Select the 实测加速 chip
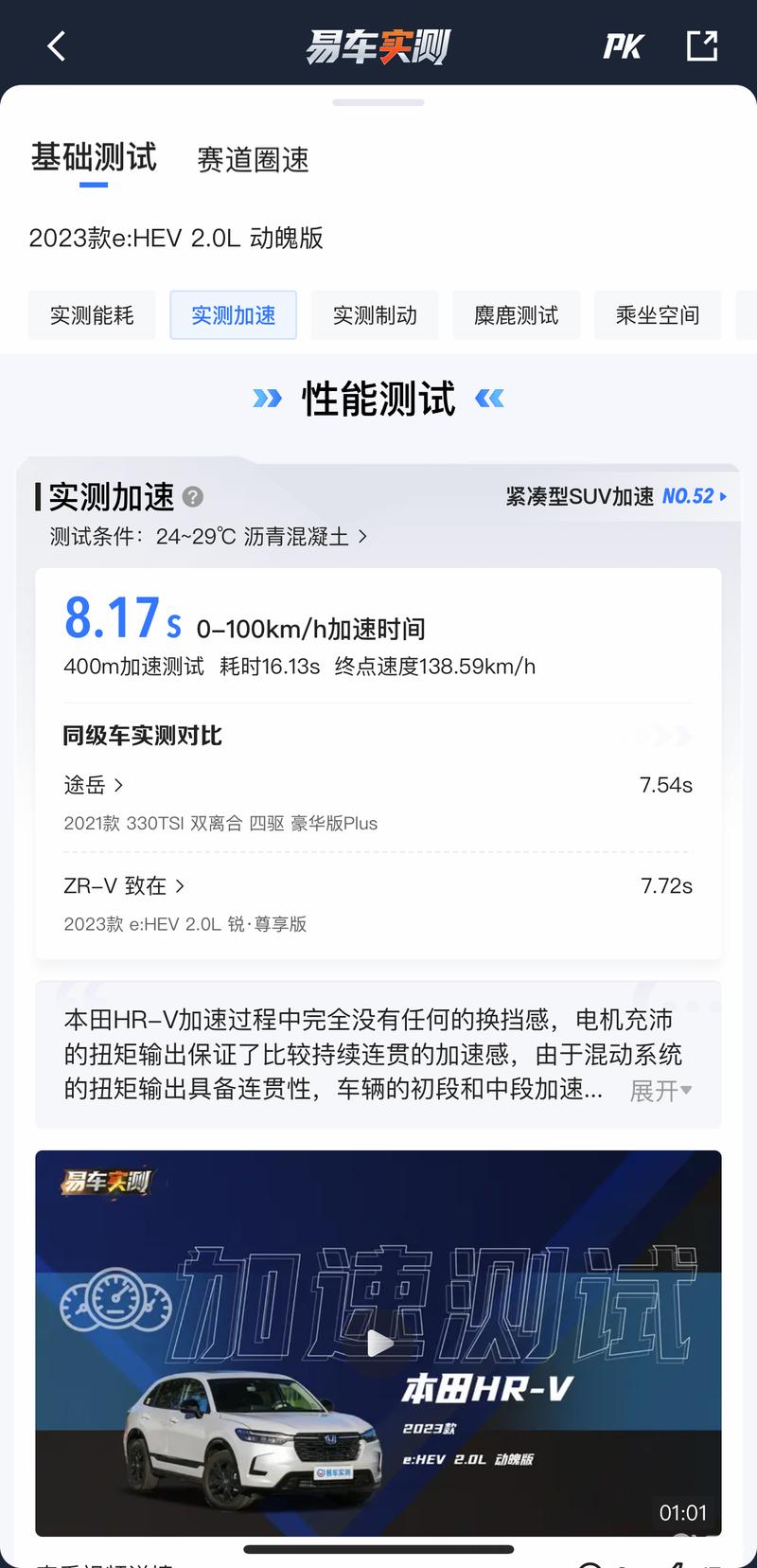This screenshot has width=757, height=1568. point(233,315)
